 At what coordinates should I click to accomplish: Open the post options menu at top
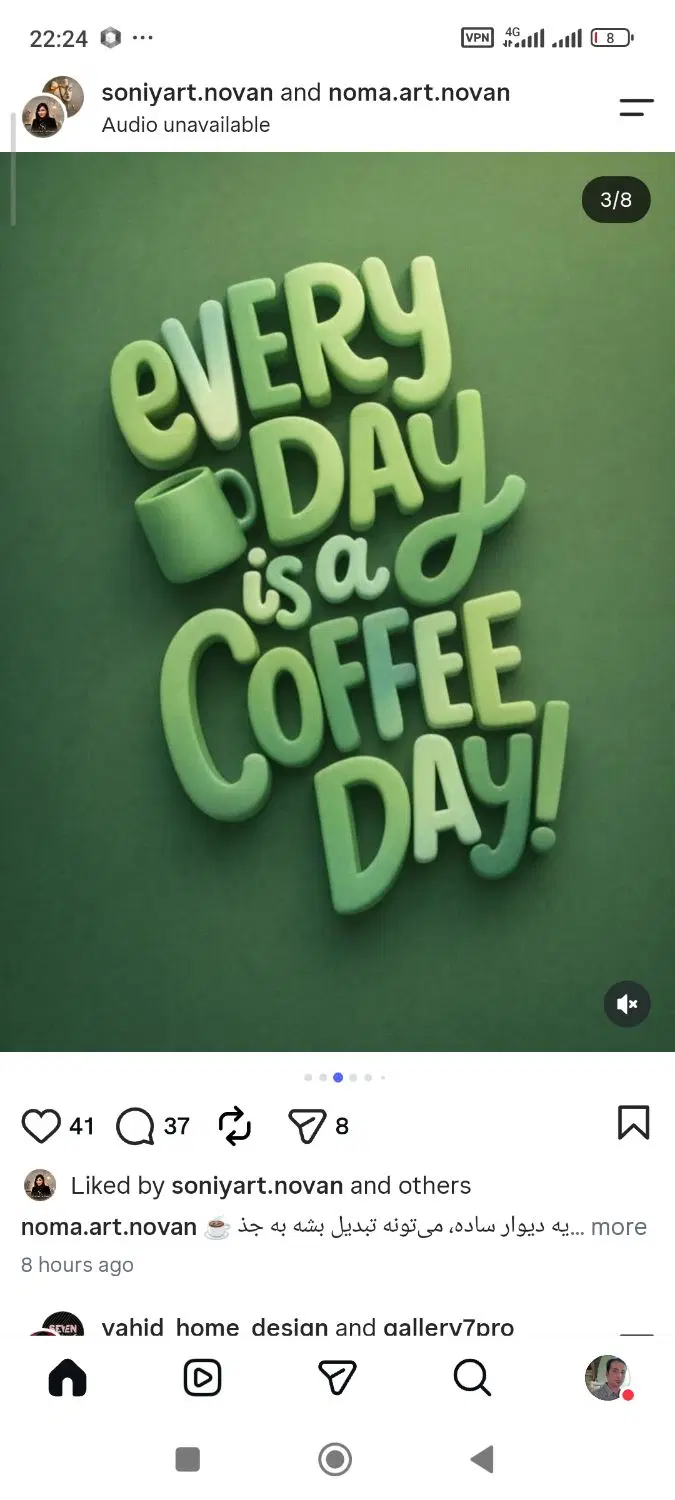coord(636,107)
